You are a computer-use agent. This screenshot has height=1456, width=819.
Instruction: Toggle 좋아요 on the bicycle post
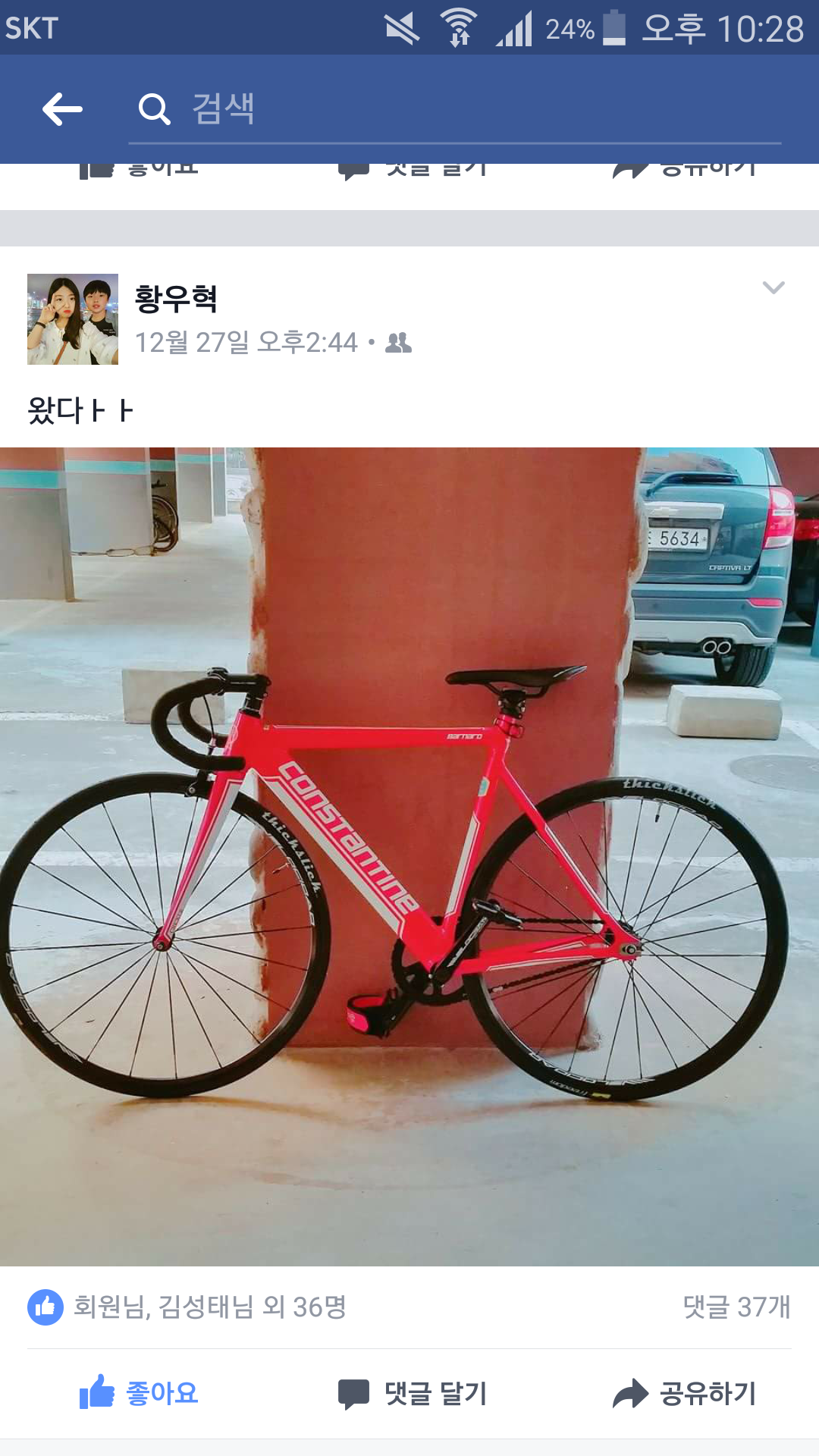140,1393
